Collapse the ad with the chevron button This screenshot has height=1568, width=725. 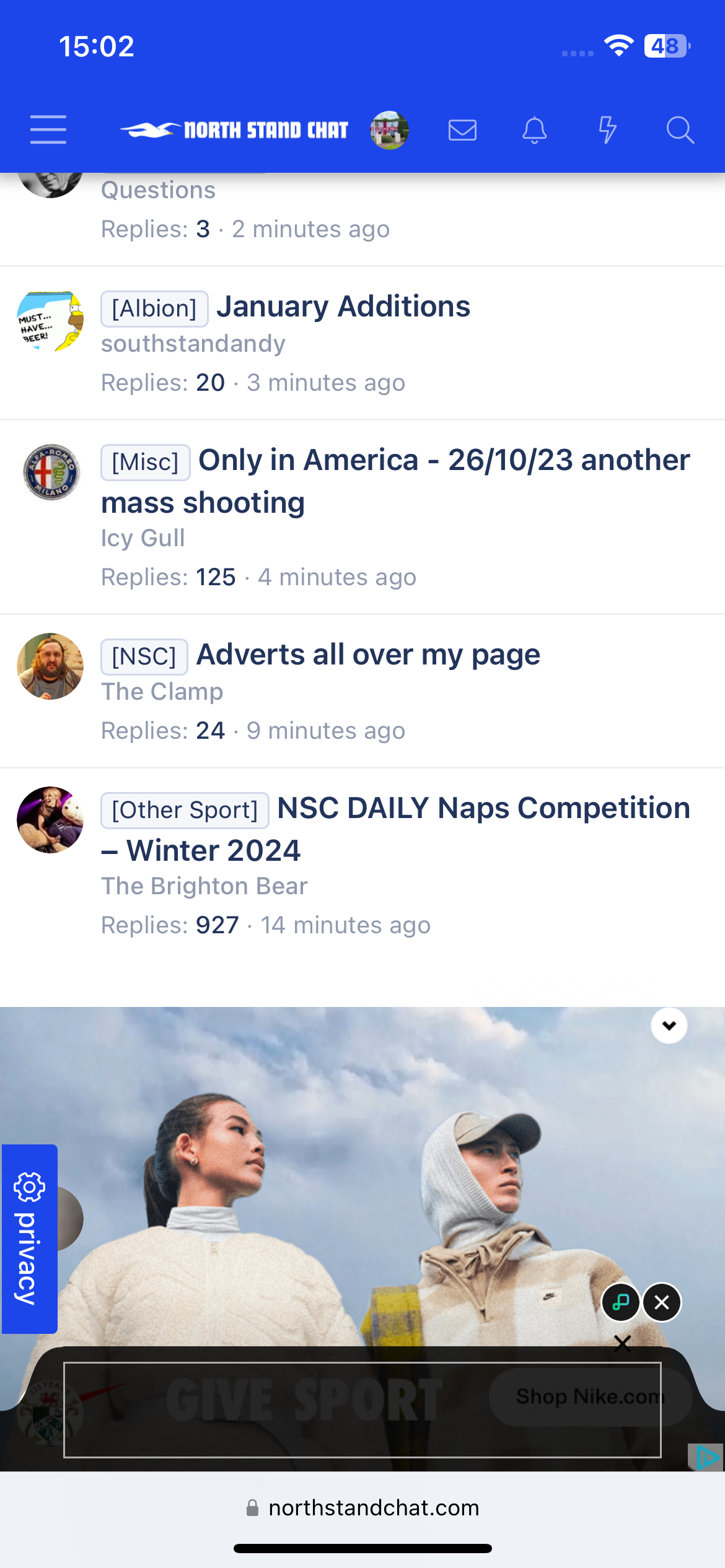tap(669, 1026)
